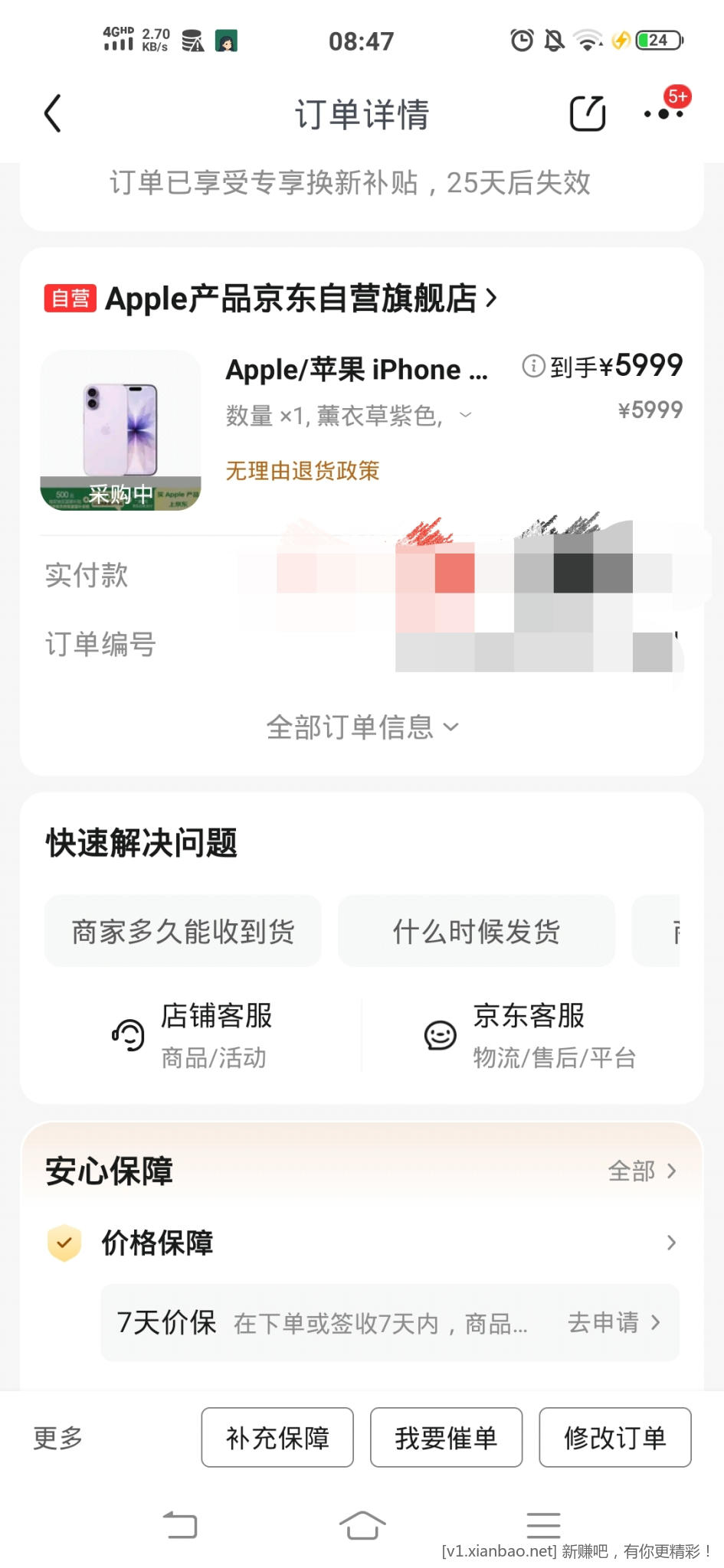Select the 商家多久能收到货 question chip
The width and height of the screenshot is (724, 1568).
[183, 931]
